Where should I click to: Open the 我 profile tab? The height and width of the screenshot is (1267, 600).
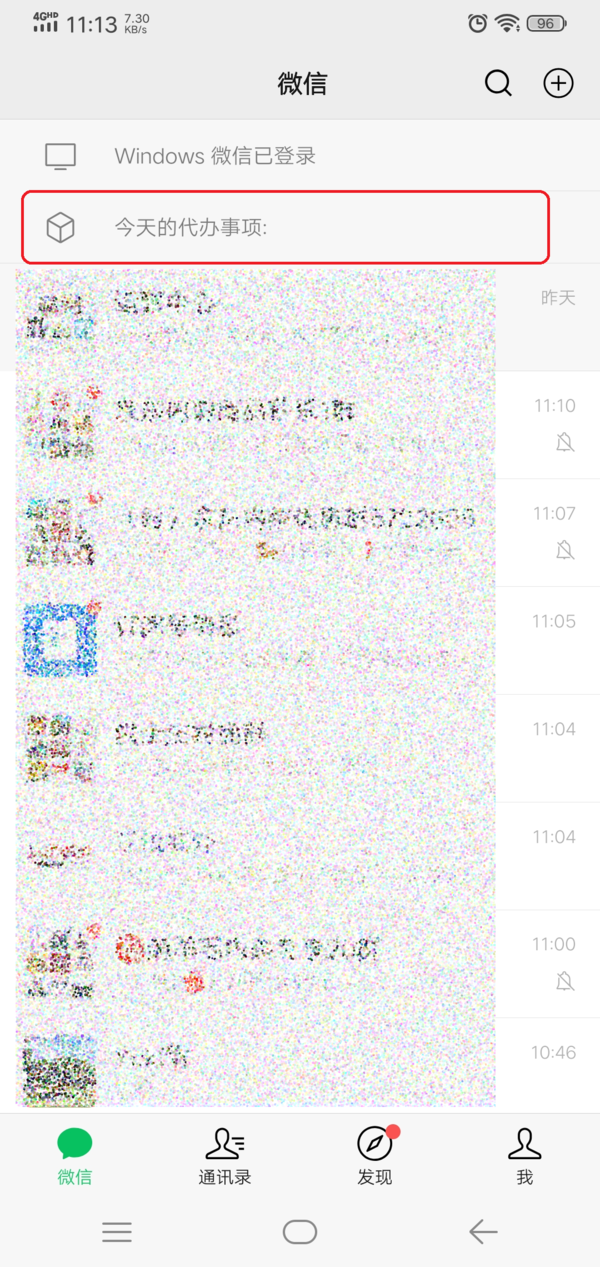(x=524, y=1155)
